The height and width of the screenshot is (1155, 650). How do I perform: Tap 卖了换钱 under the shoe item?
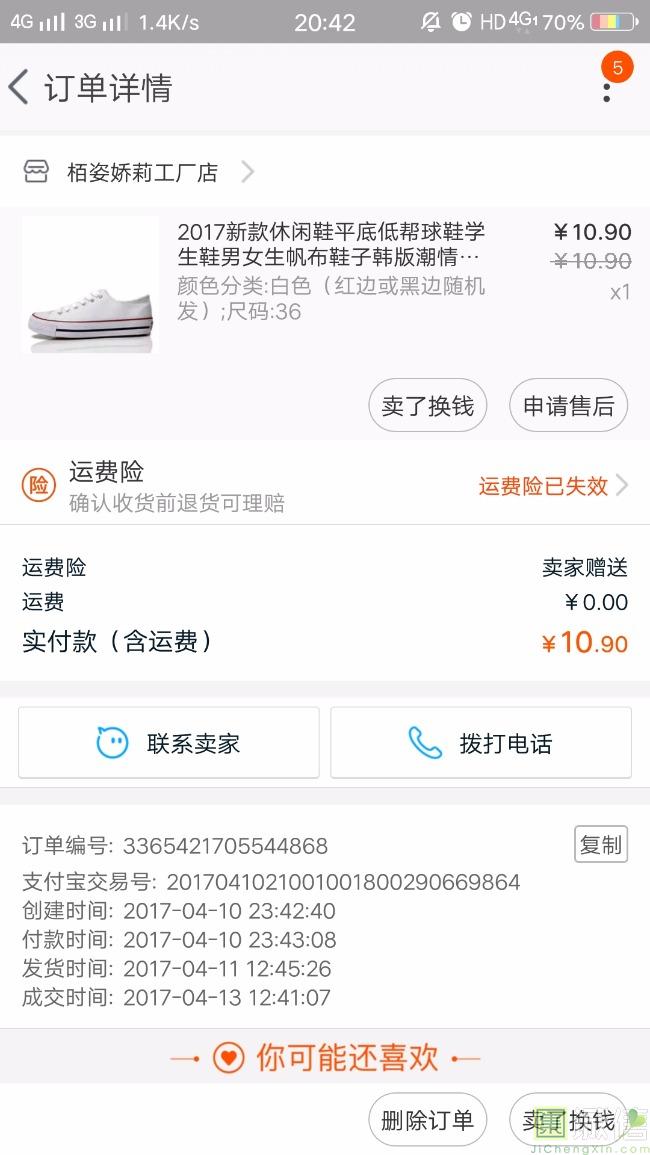[427, 406]
